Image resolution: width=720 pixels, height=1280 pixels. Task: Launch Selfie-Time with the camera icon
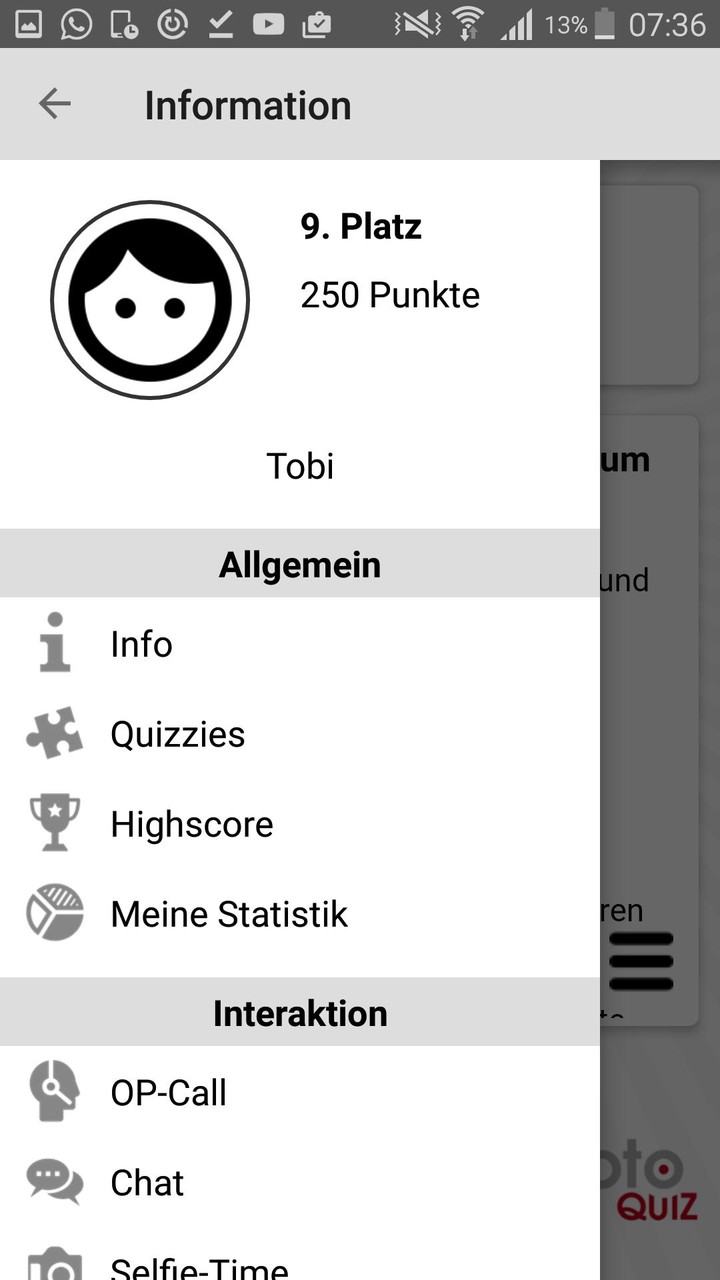[x=52, y=1265]
